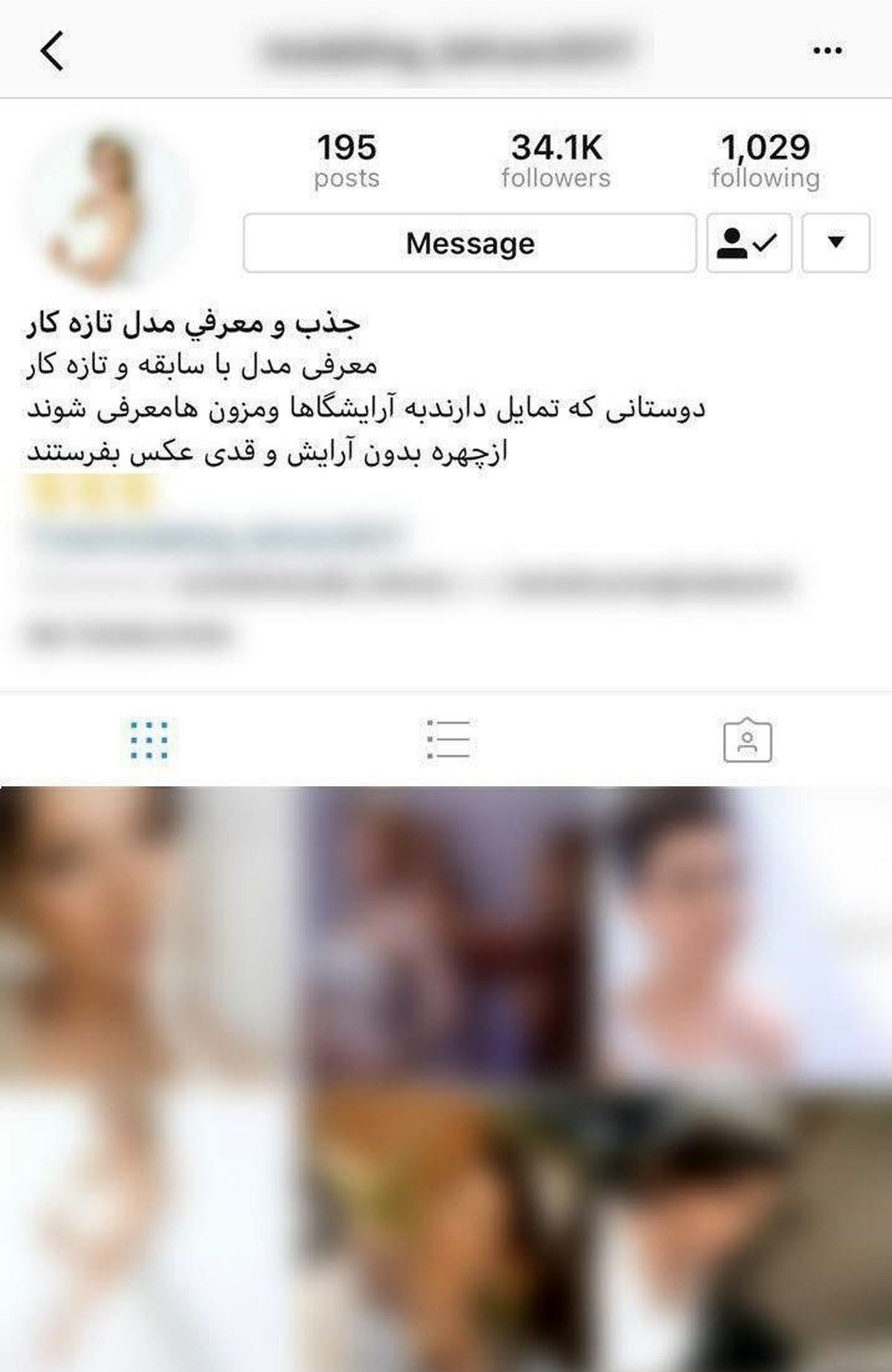Open the following status button
This screenshot has height=1372, width=892.
[x=748, y=243]
